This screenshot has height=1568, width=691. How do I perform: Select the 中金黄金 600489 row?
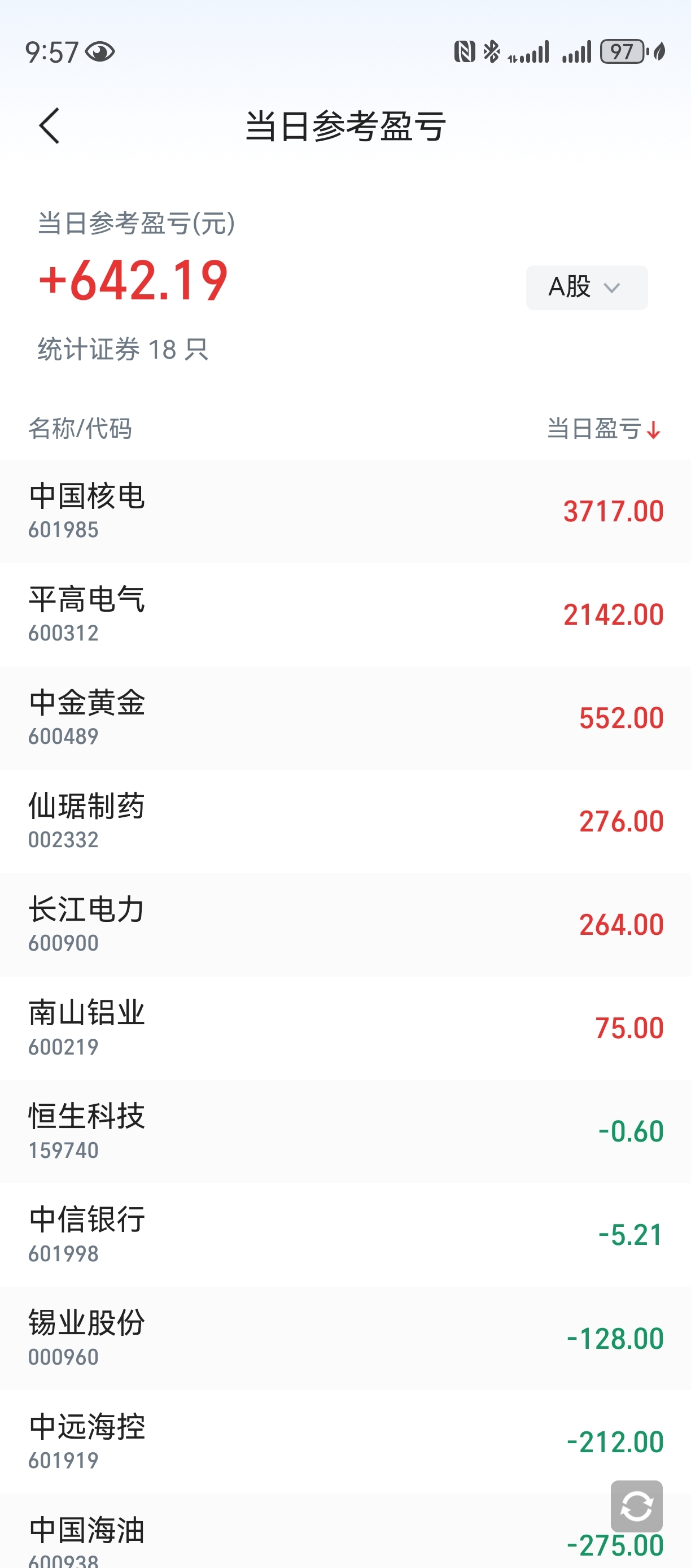[345, 718]
